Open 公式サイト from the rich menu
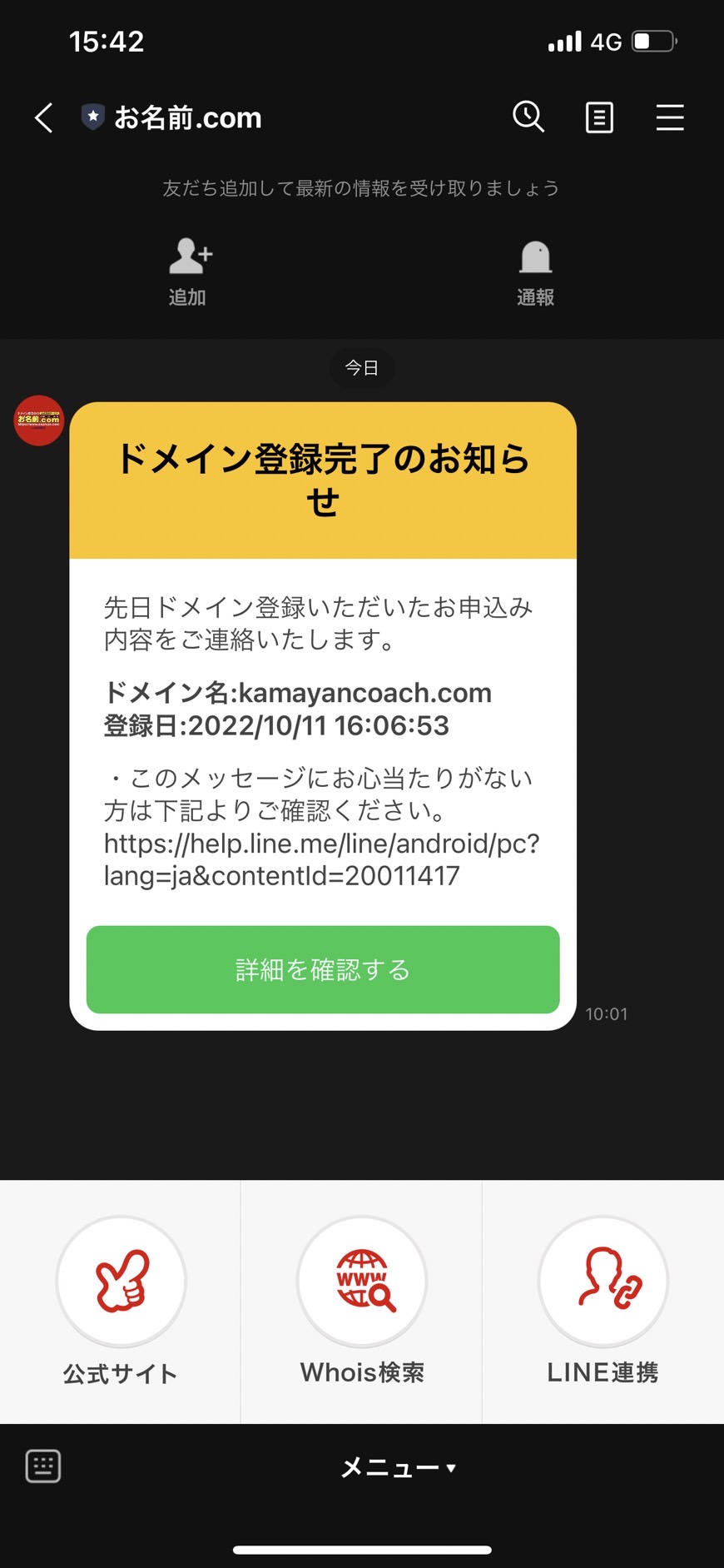This screenshot has width=724, height=1568. [x=121, y=1302]
